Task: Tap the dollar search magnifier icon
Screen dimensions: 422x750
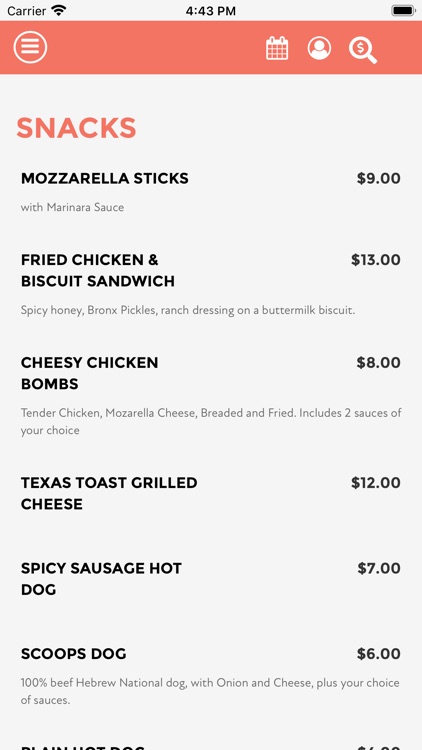Action: (x=363, y=50)
